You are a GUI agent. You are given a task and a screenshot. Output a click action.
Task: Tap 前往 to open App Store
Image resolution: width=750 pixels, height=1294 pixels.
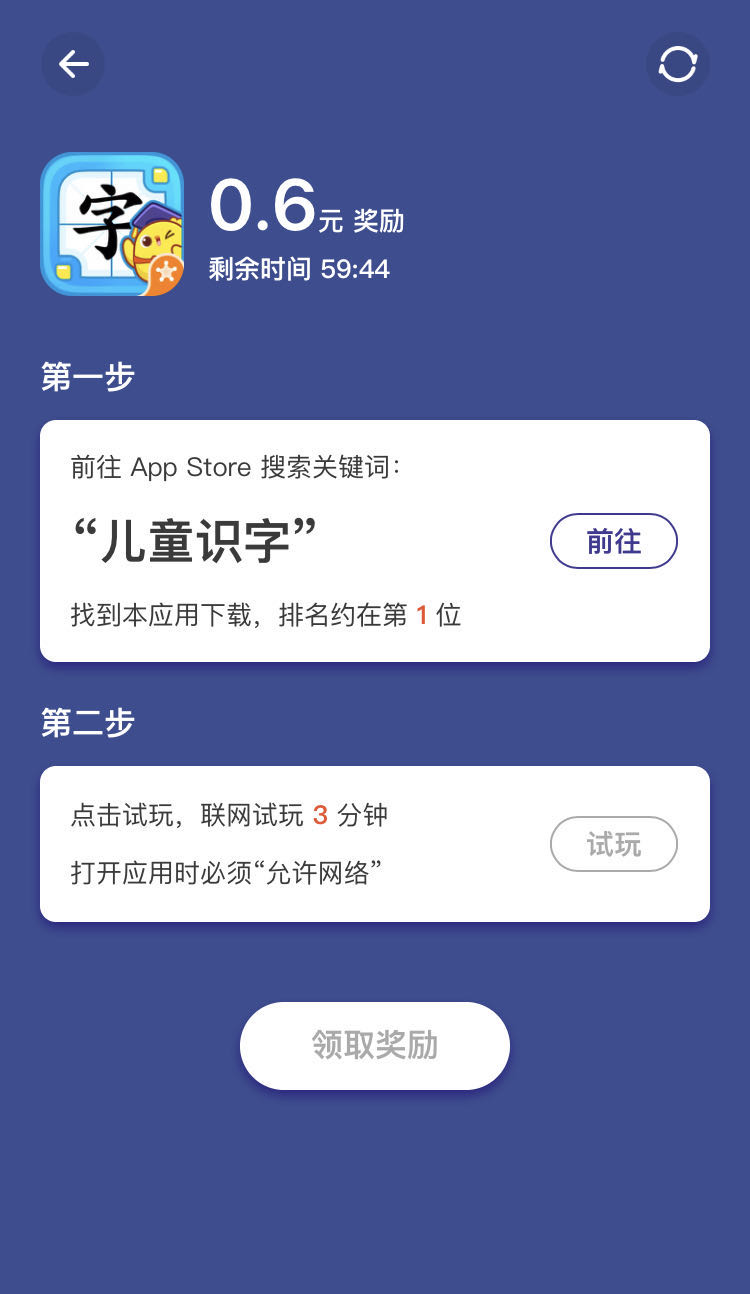tap(614, 541)
